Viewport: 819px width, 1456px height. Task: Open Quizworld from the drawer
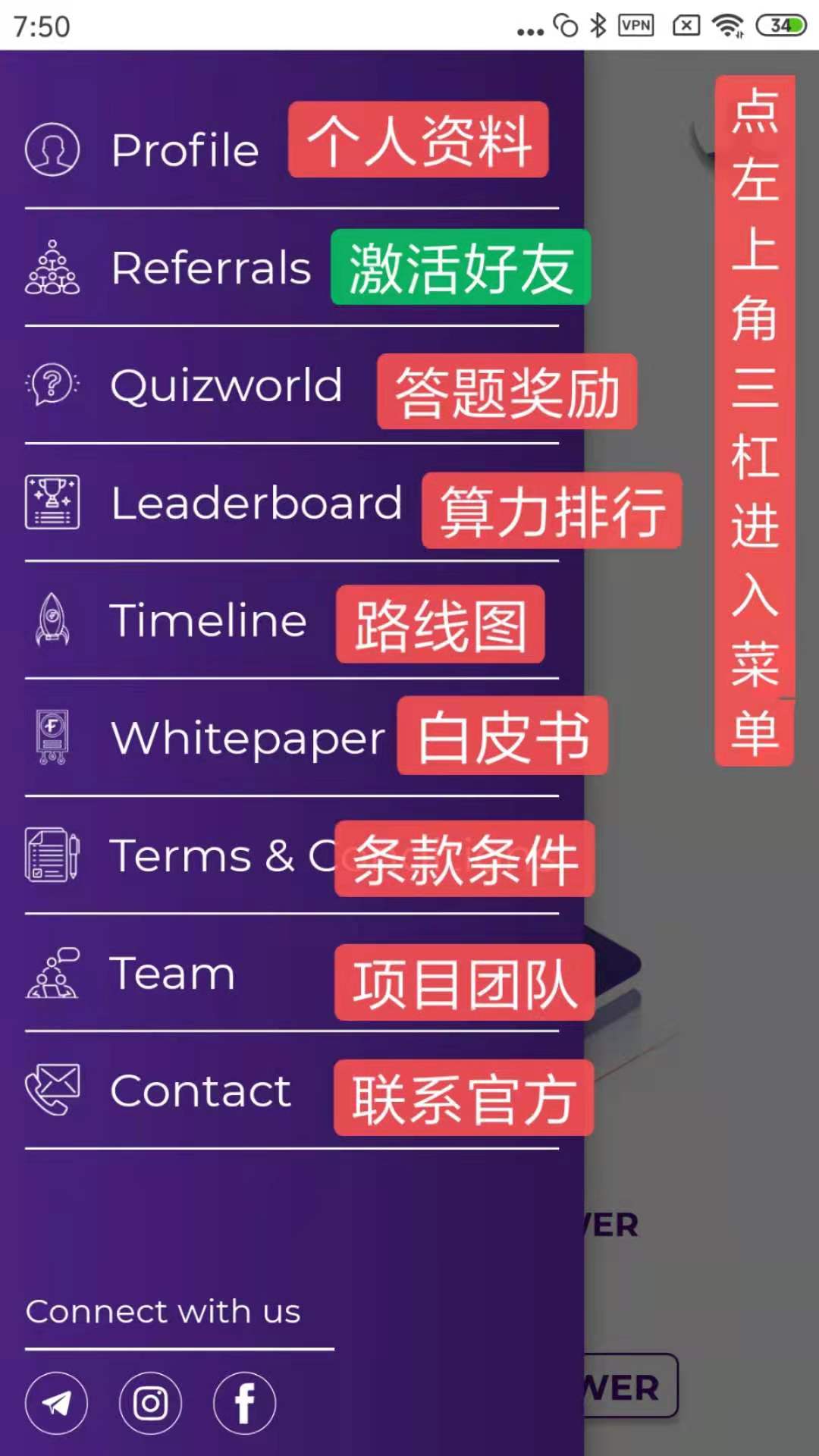(x=226, y=385)
